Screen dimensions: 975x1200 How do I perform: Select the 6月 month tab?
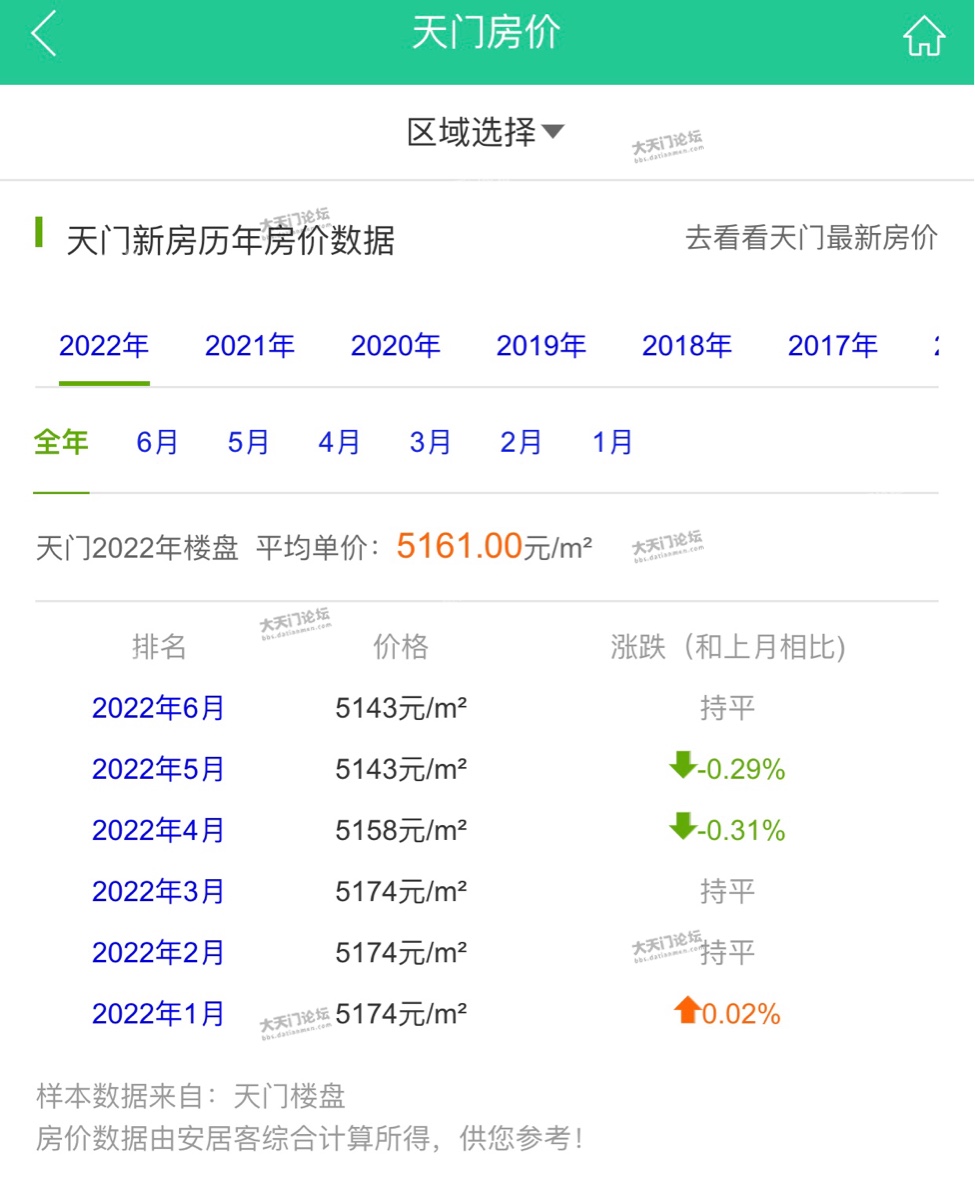pyautogui.click(x=158, y=442)
